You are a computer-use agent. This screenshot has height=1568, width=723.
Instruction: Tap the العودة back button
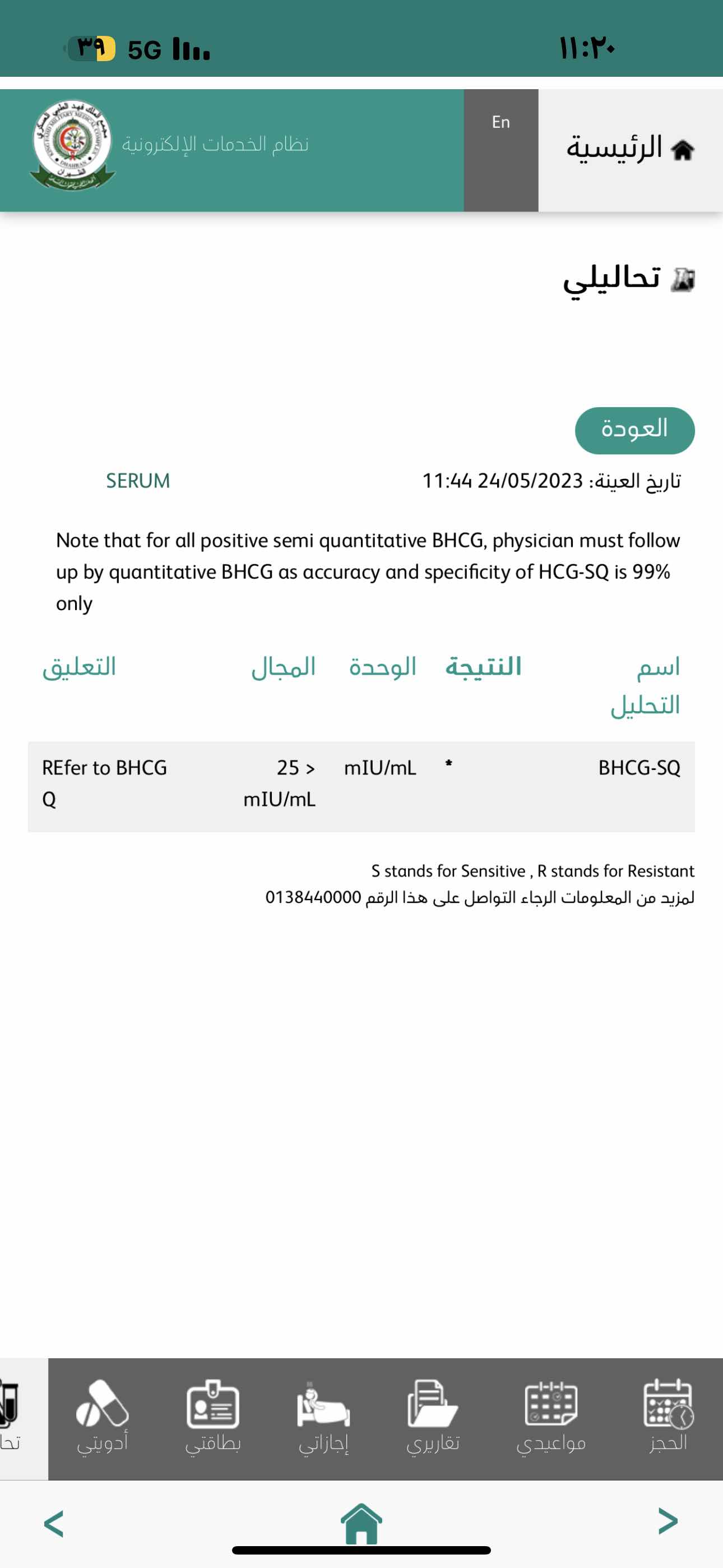tap(634, 430)
